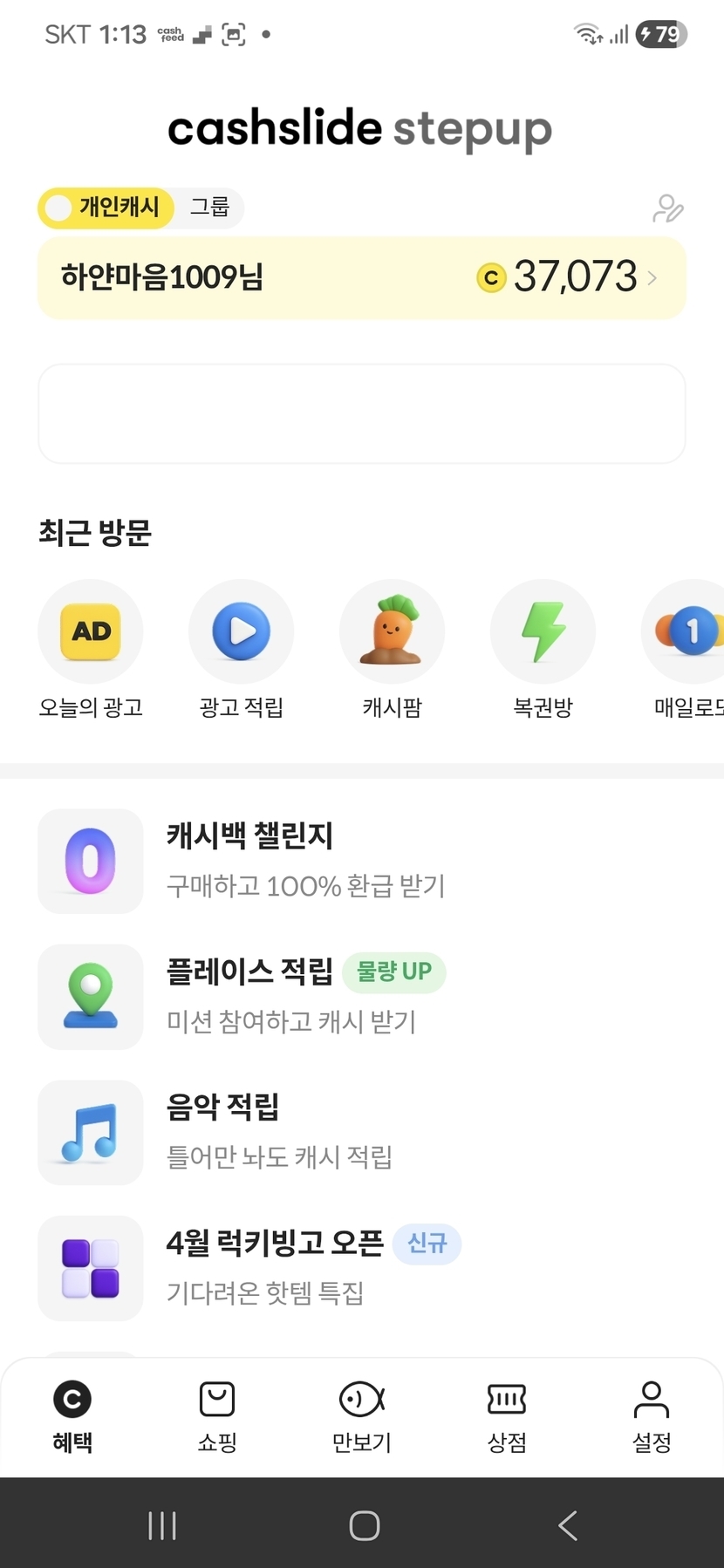This screenshot has width=724, height=1568.
Task: Switch to the 그룹 cash mode
Action: point(209,208)
